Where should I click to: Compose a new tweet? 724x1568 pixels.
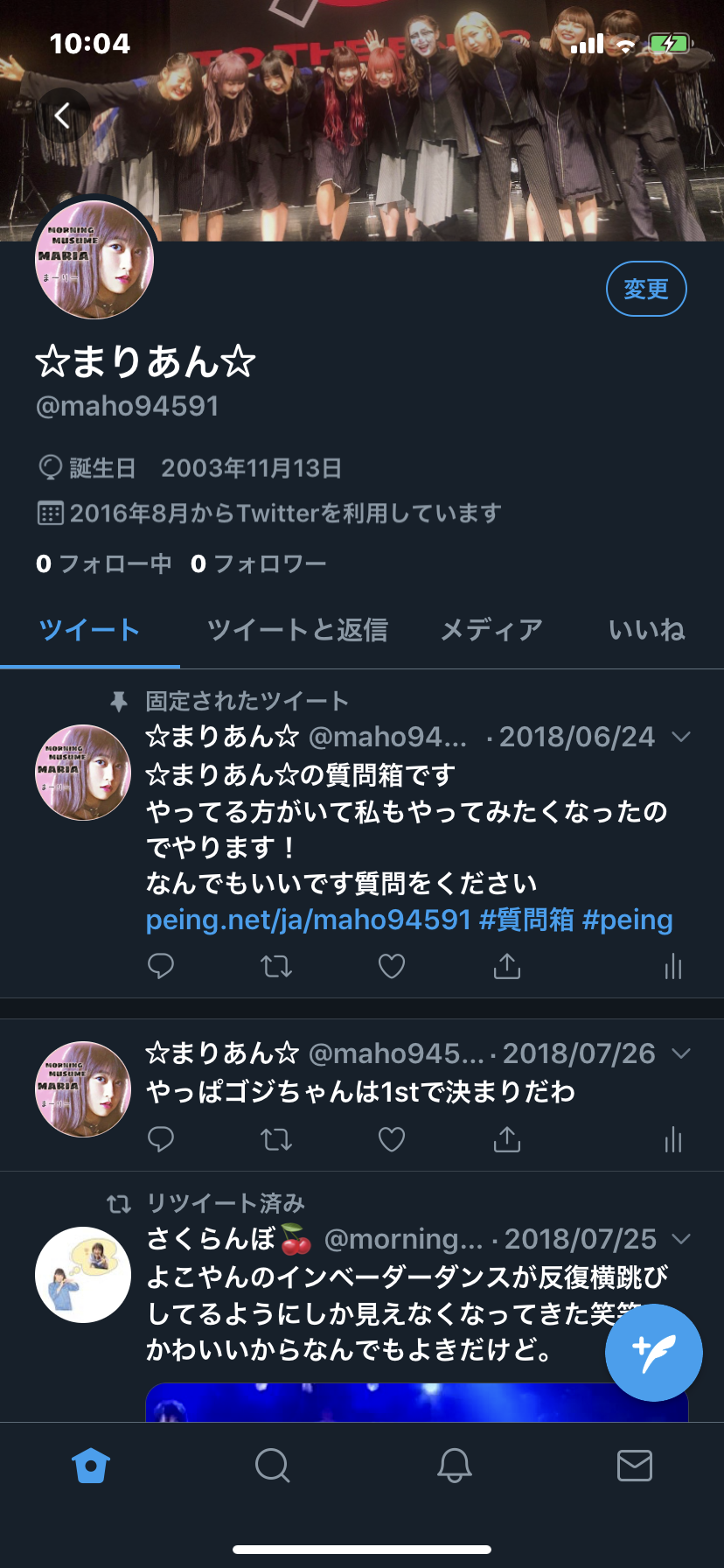[653, 1353]
